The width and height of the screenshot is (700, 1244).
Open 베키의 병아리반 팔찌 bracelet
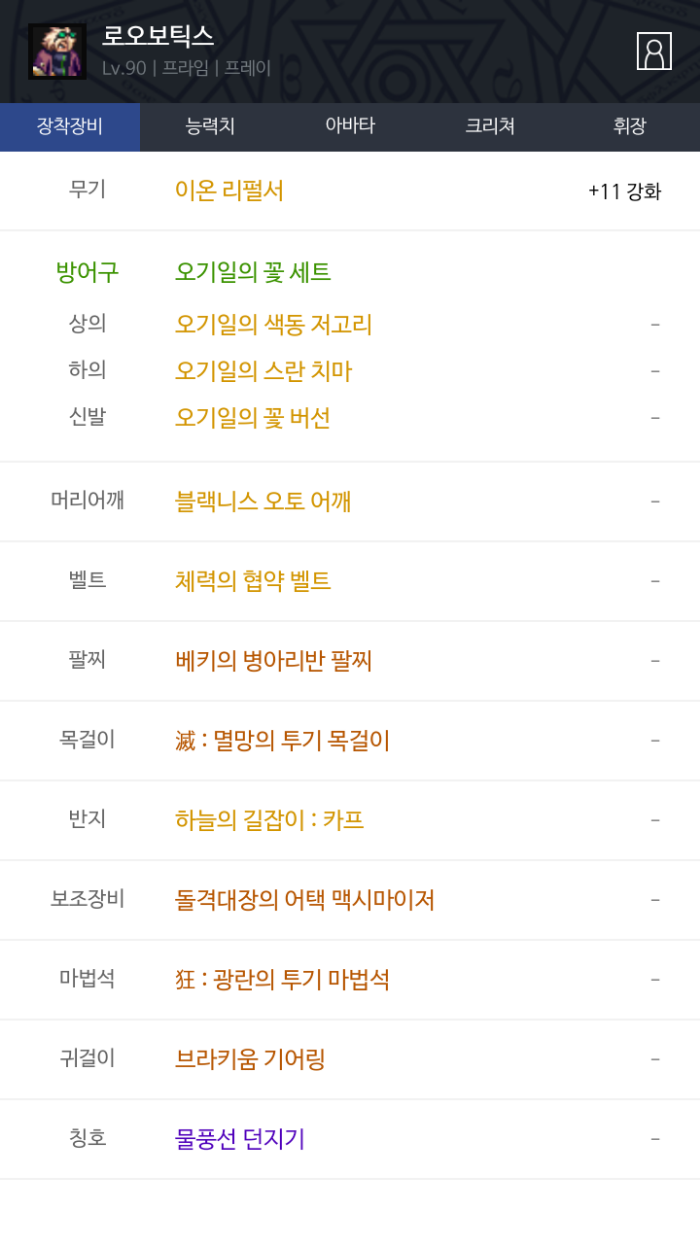click(x=273, y=661)
